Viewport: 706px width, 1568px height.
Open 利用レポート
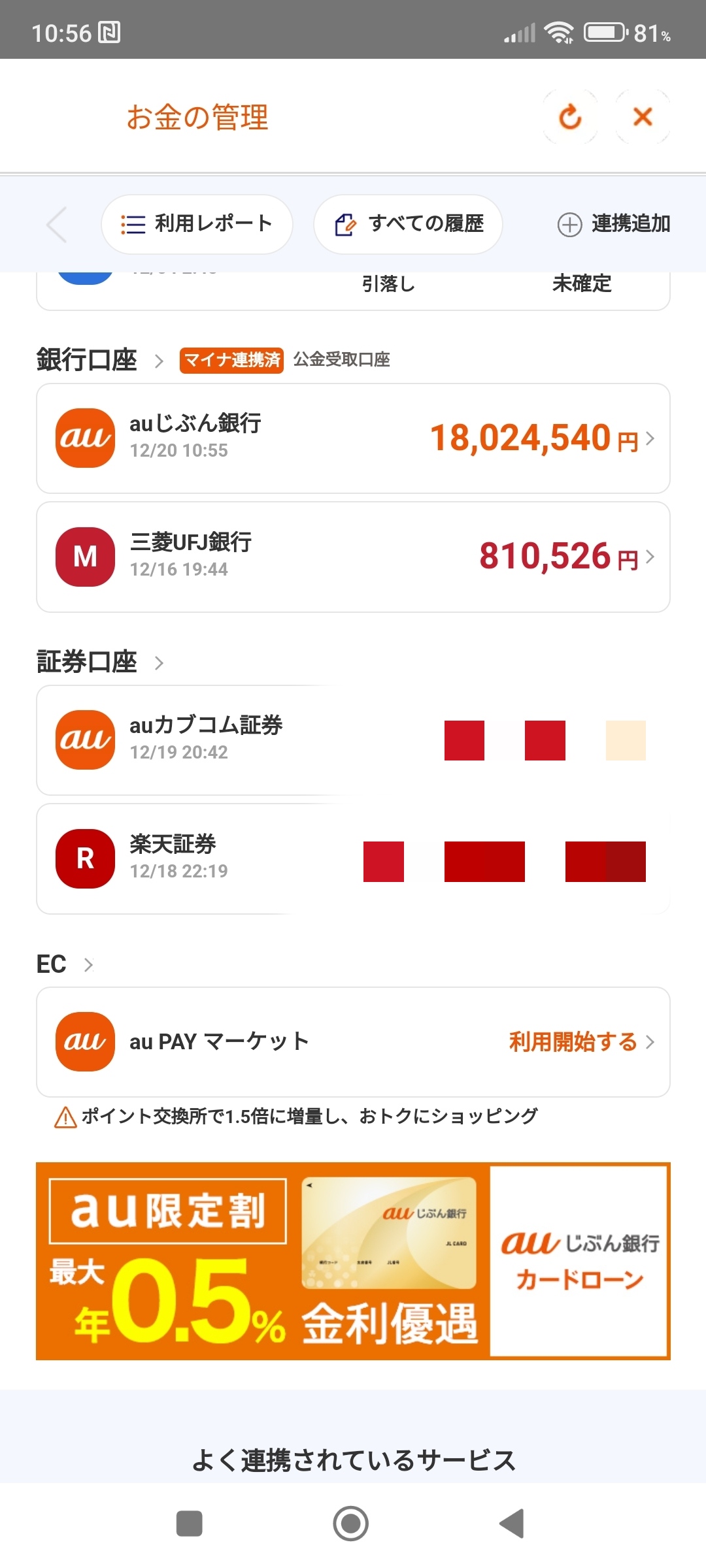tap(197, 224)
